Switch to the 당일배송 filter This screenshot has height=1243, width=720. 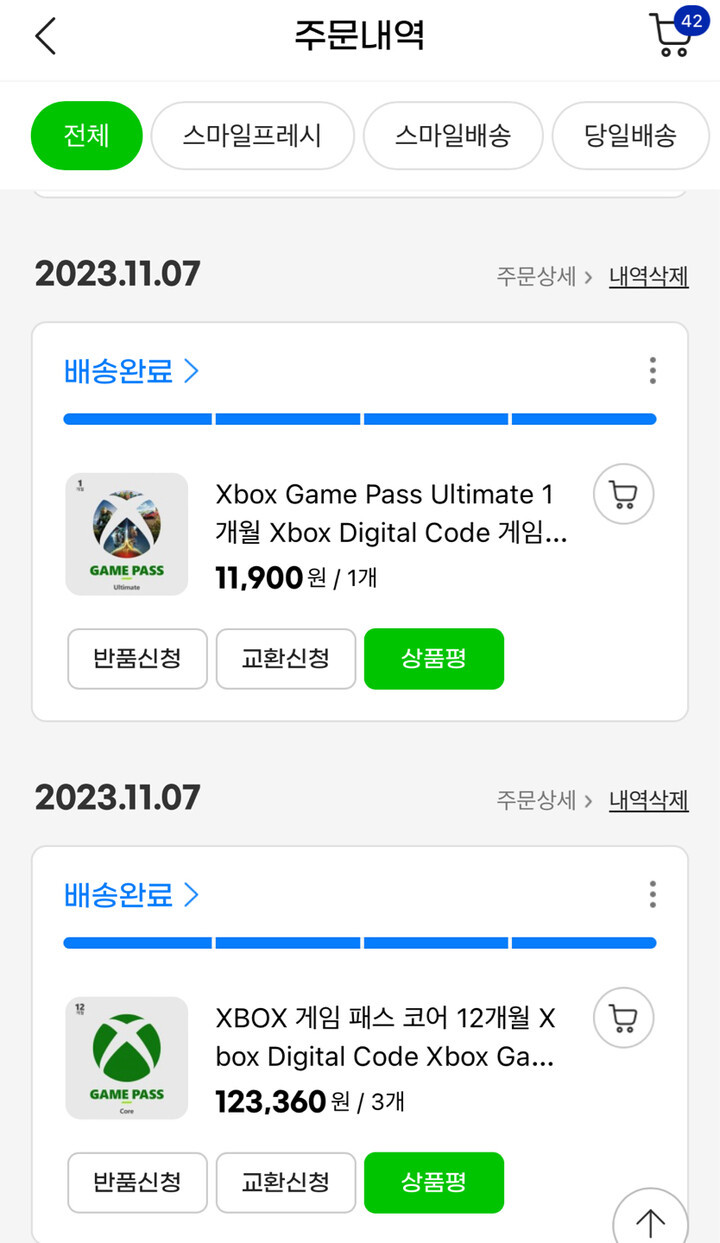coord(630,135)
